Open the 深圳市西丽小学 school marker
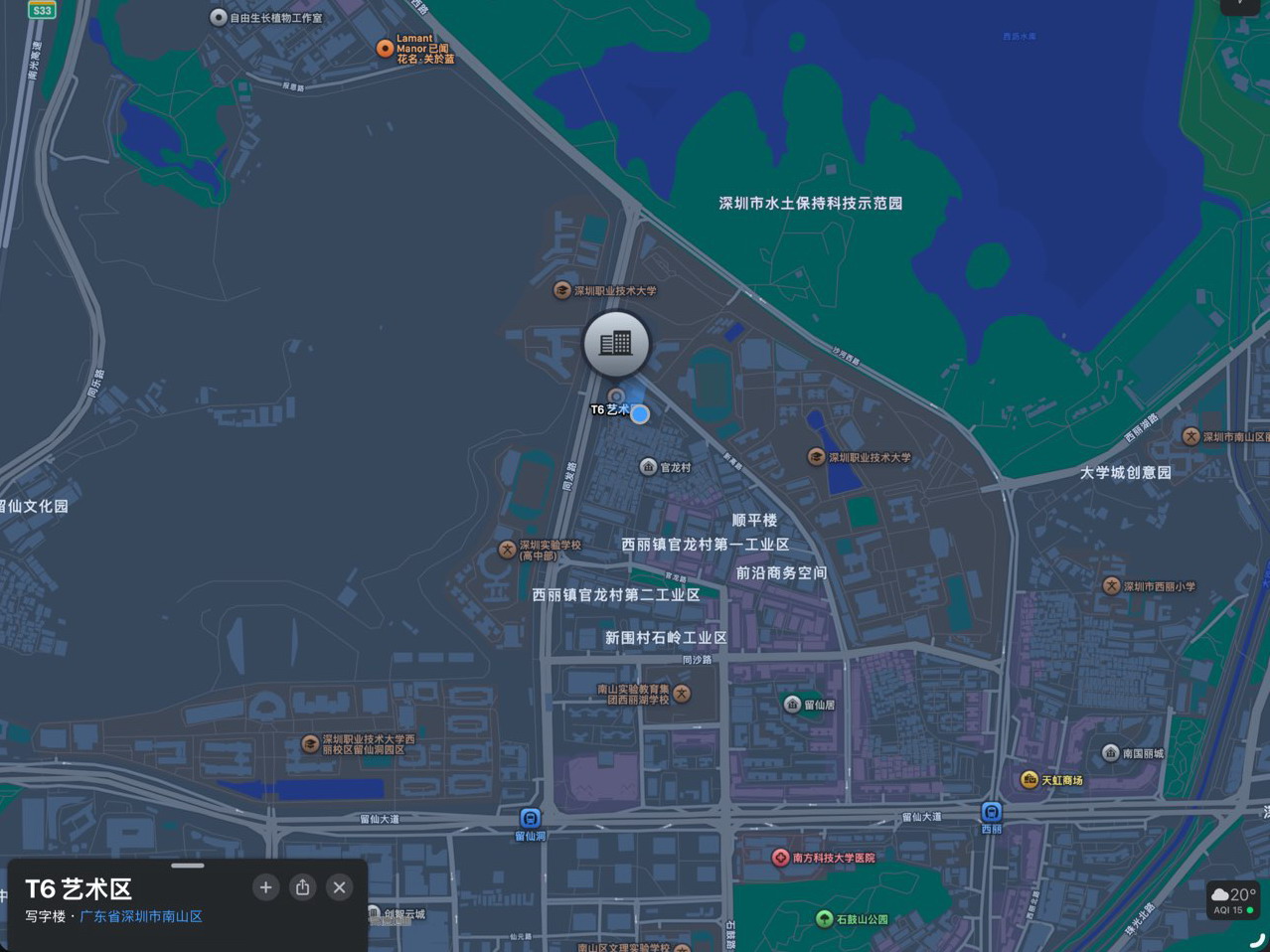The width and height of the screenshot is (1270, 952). (1112, 586)
